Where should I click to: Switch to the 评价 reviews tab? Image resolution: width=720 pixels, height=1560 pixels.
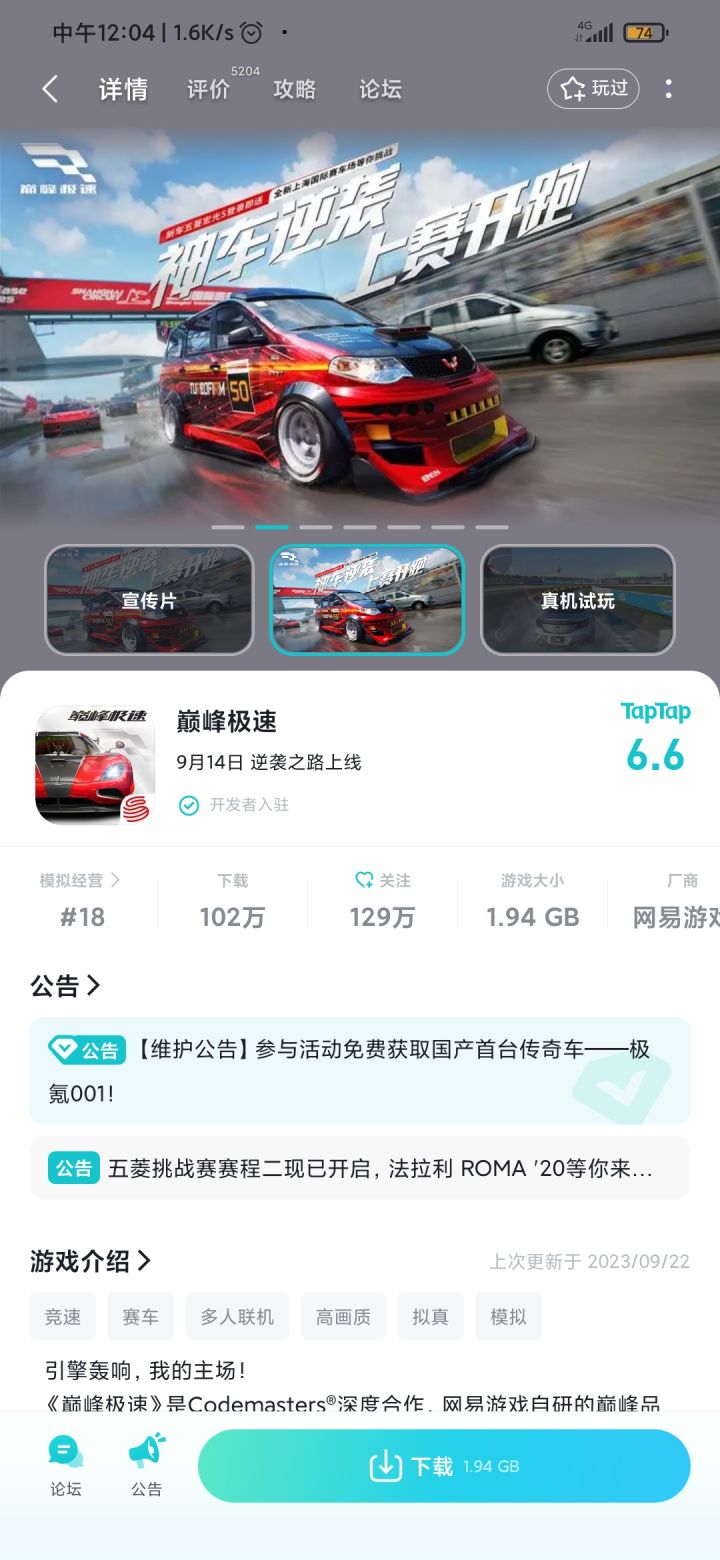pos(208,89)
